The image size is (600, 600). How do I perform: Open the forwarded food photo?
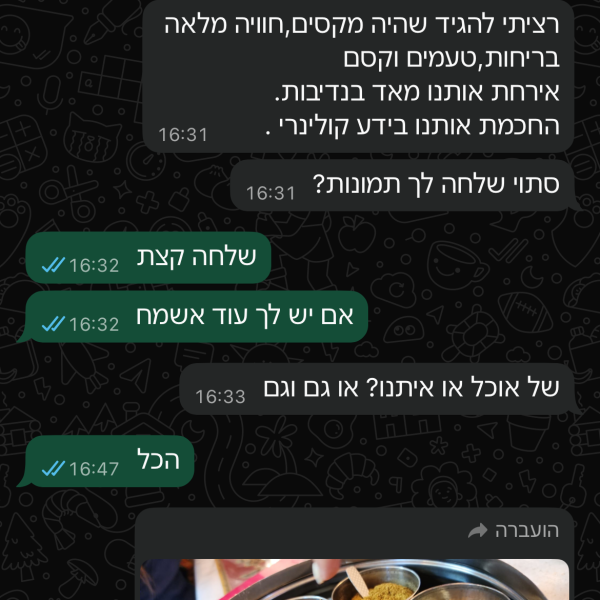(355, 580)
